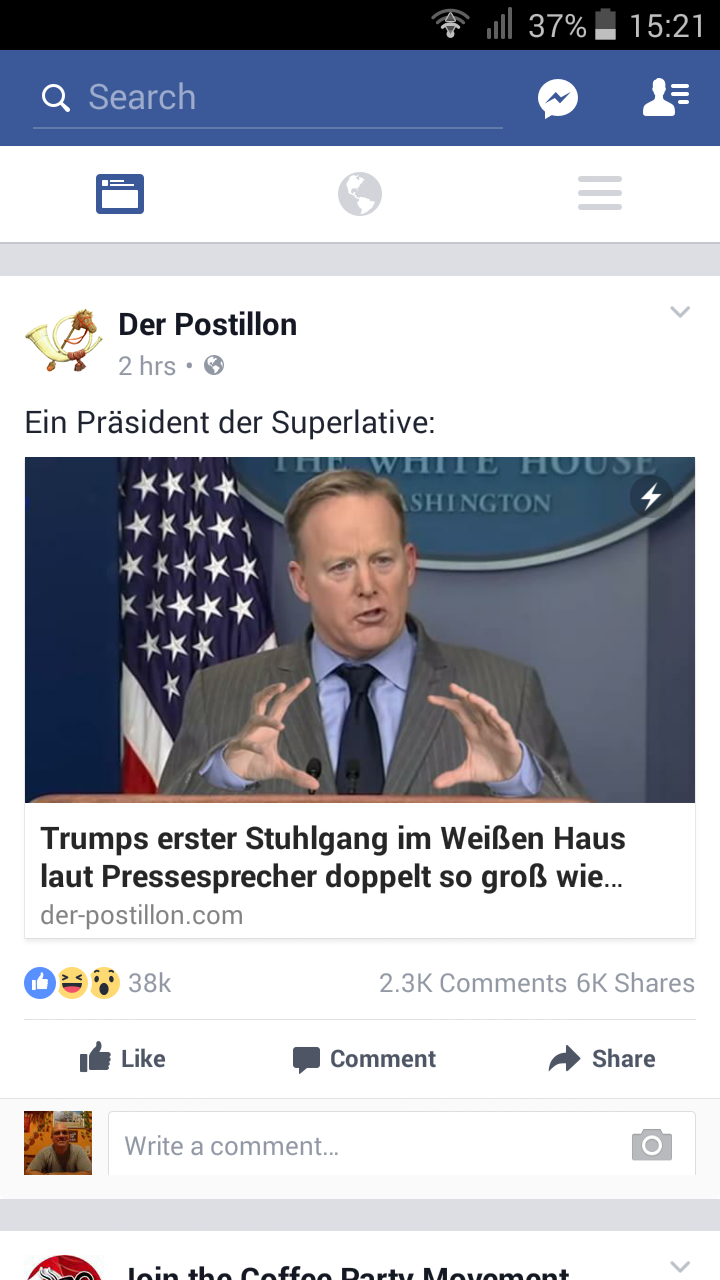Attach a photo with the camera icon
Screen dimensions: 720x1280
[652, 1145]
